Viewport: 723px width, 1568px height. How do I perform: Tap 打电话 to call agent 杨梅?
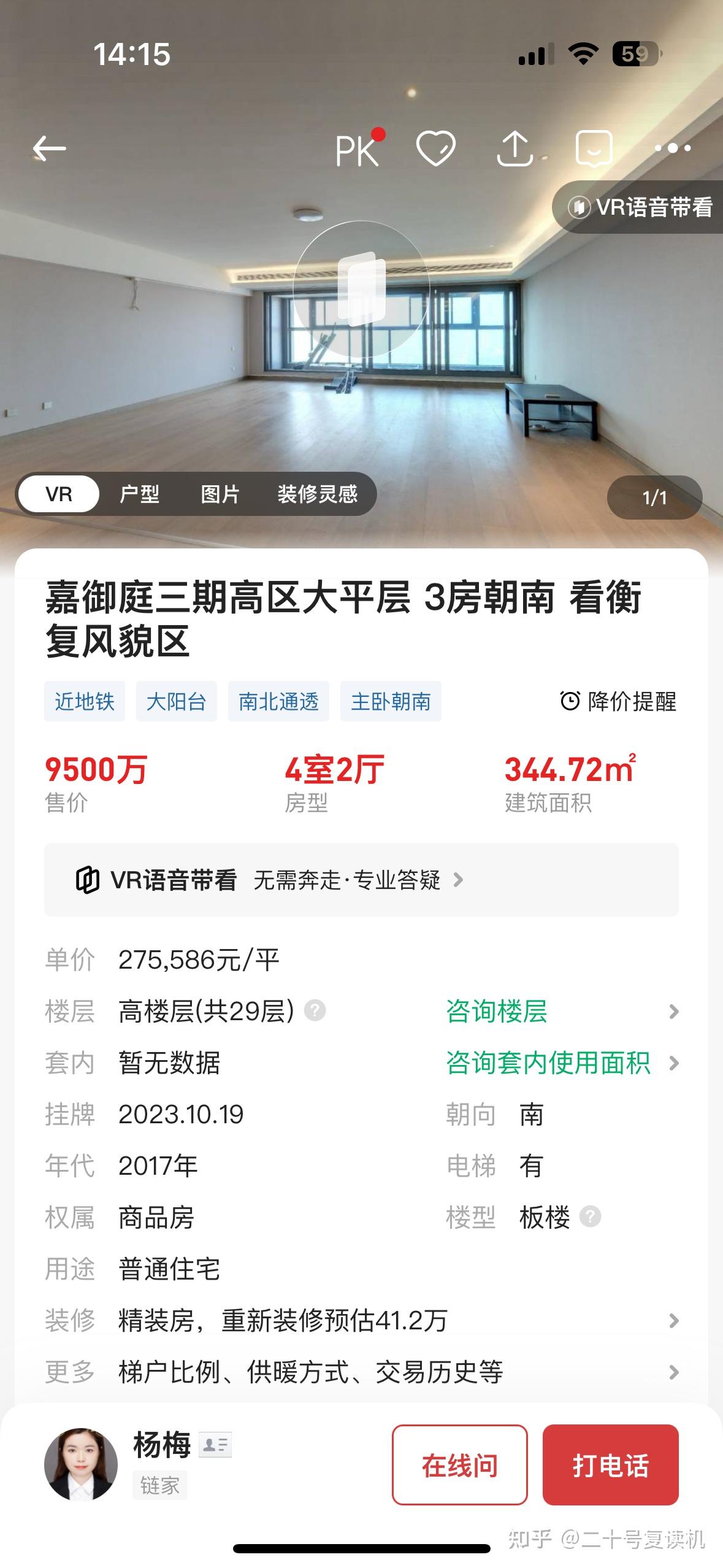click(611, 1465)
